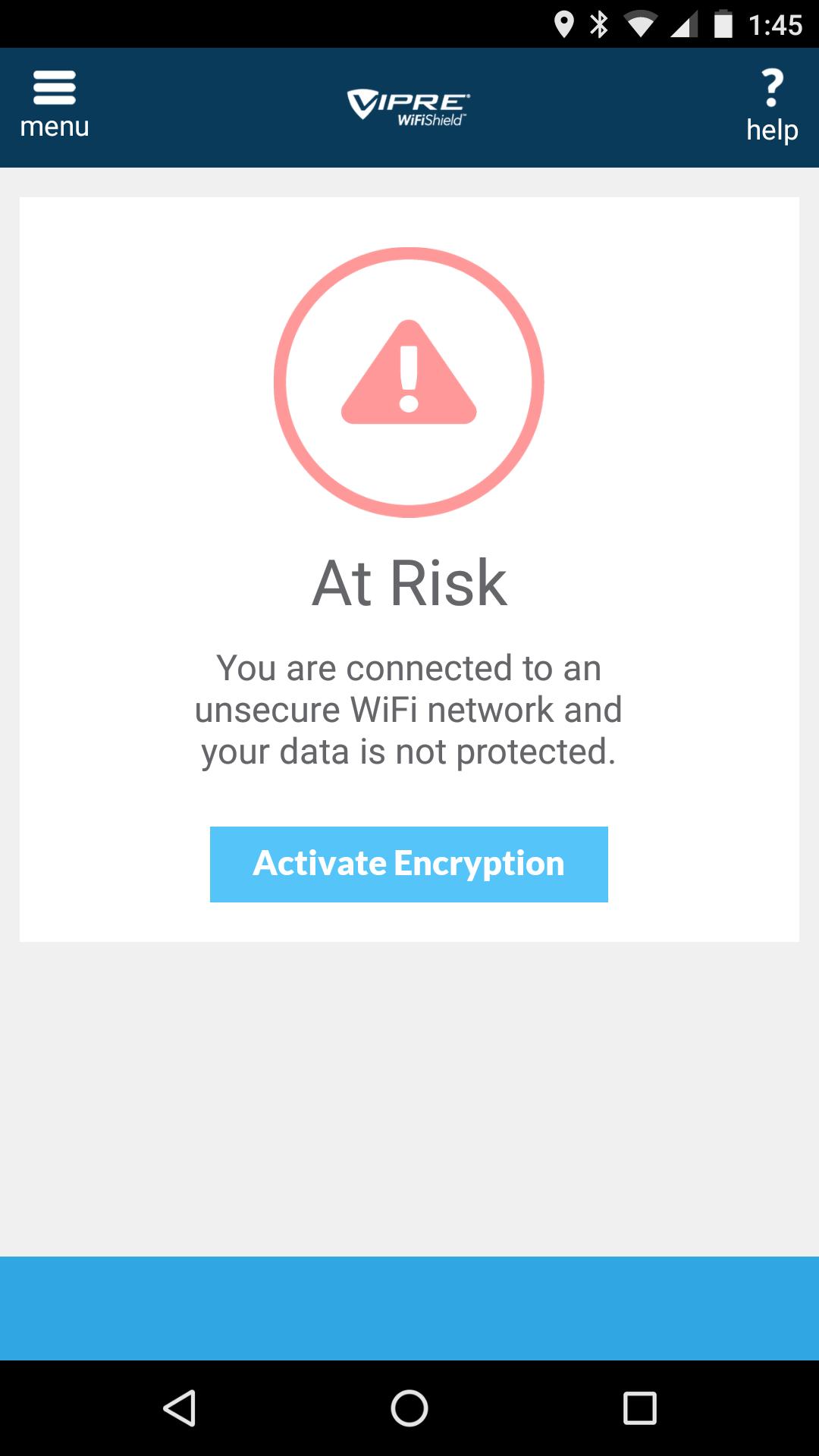
Task: Open the help section
Action: tap(771, 106)
